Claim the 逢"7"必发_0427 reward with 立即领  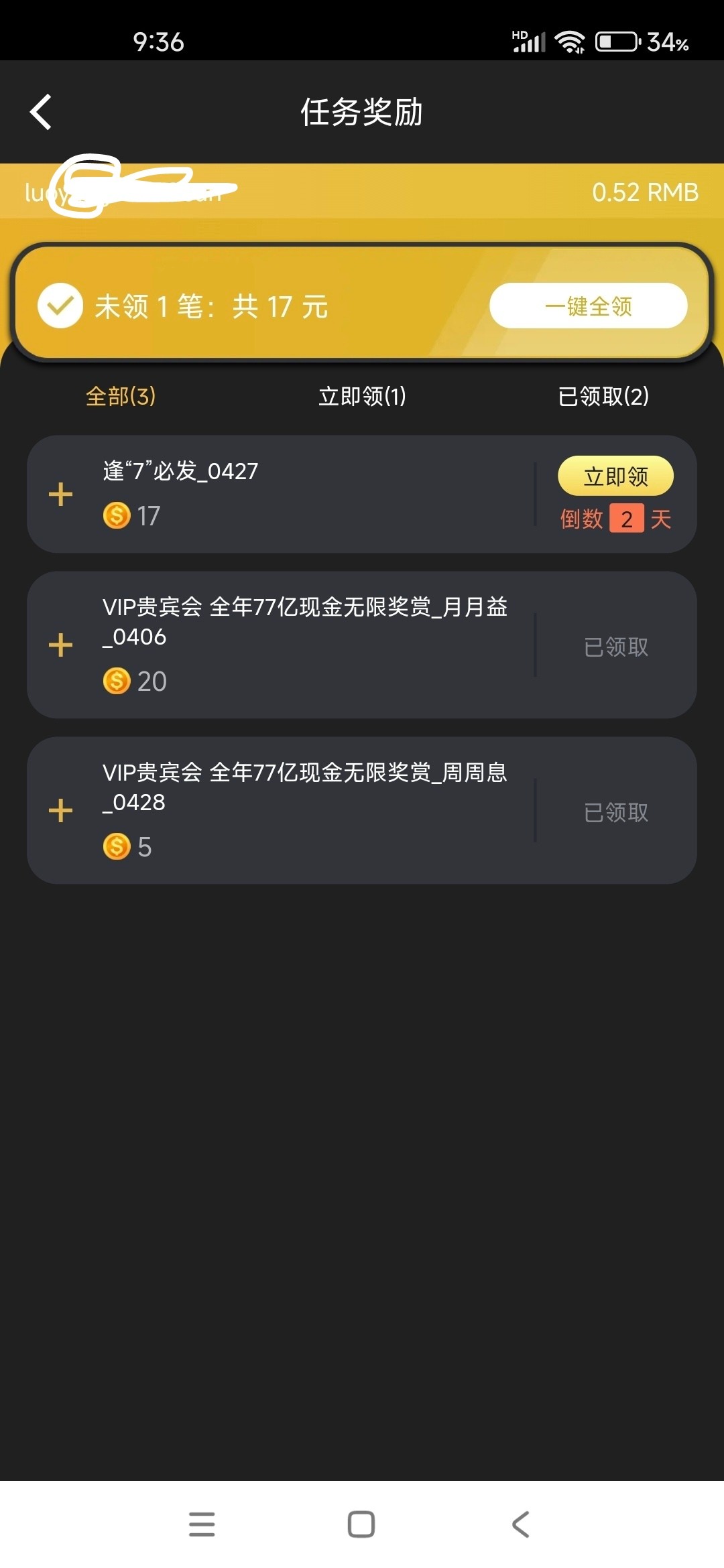[615, 476]
